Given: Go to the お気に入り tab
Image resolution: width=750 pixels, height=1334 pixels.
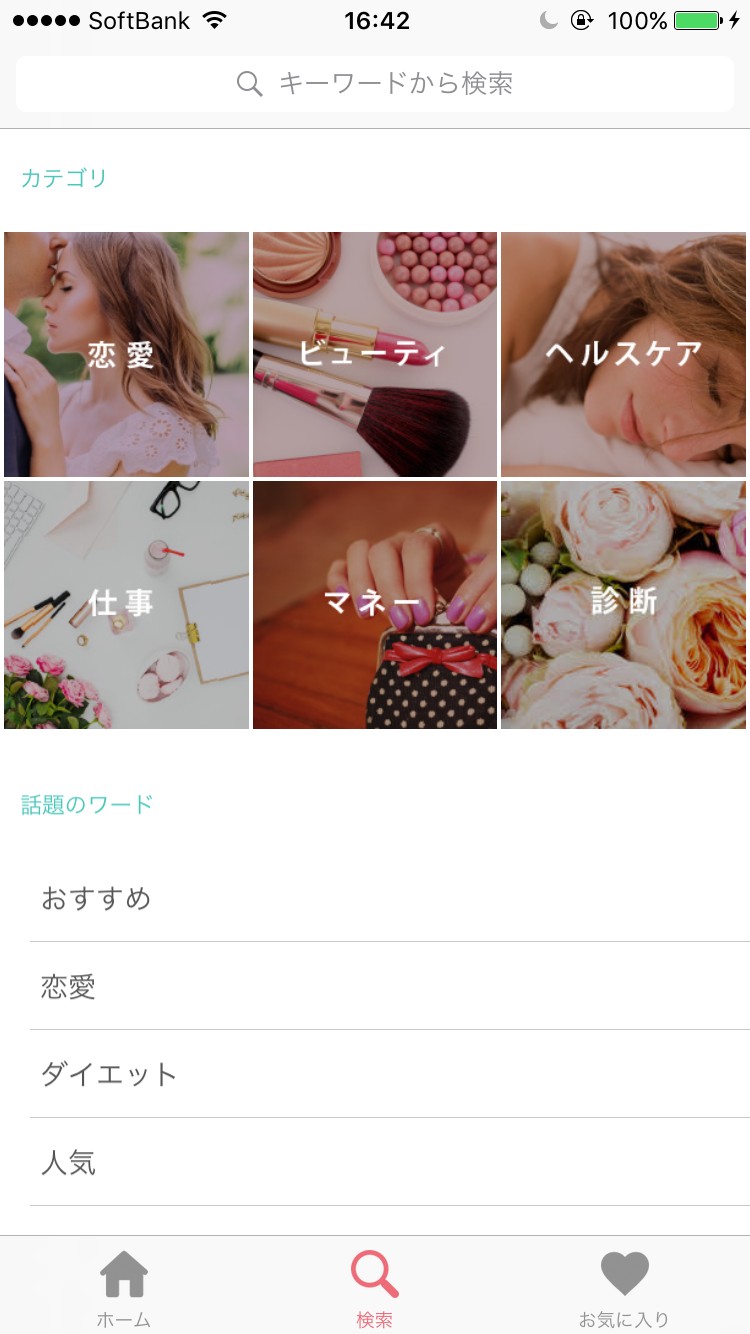Looking at the screenshot, I should [624, 1288].
